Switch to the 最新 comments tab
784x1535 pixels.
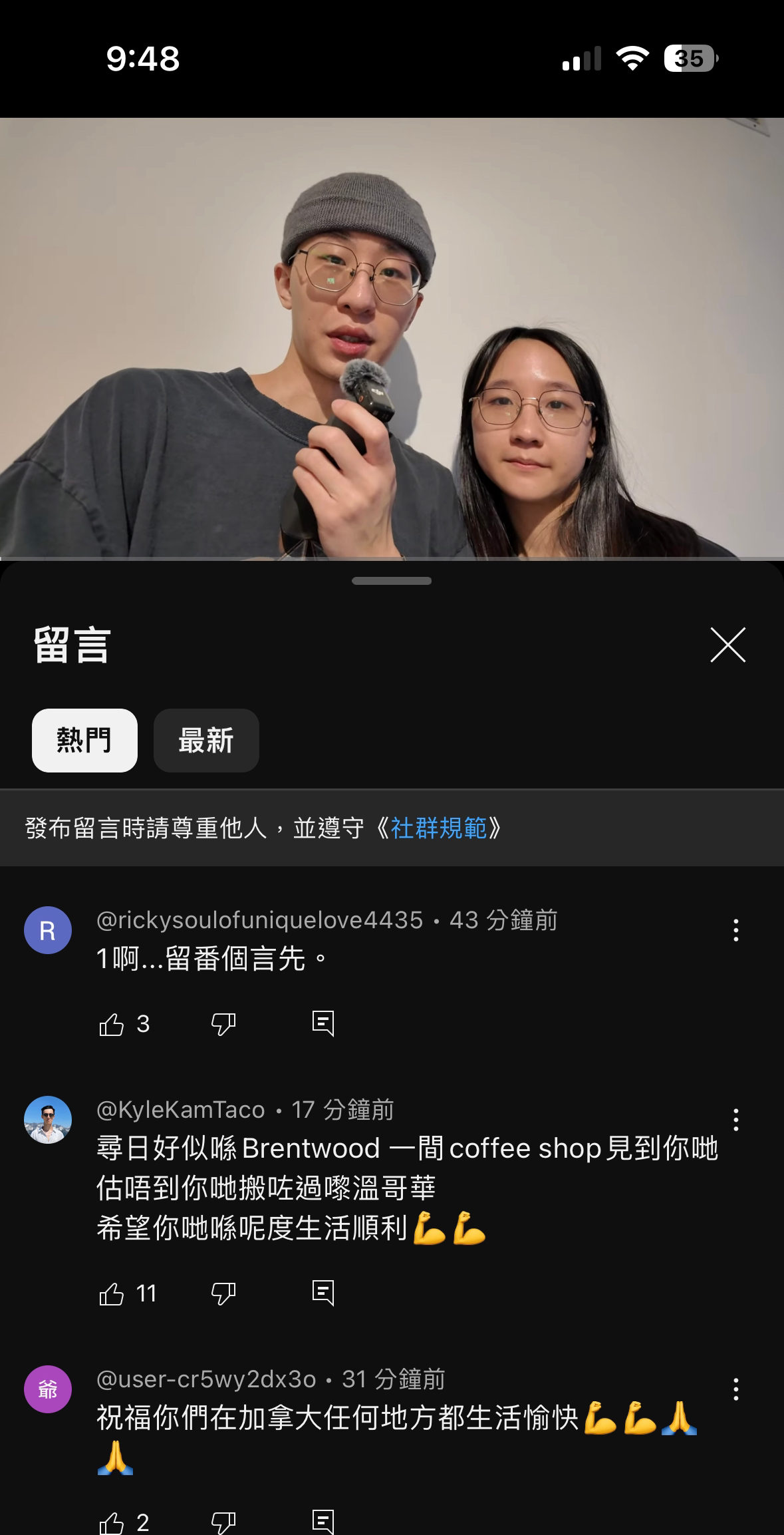pos(206,741)
